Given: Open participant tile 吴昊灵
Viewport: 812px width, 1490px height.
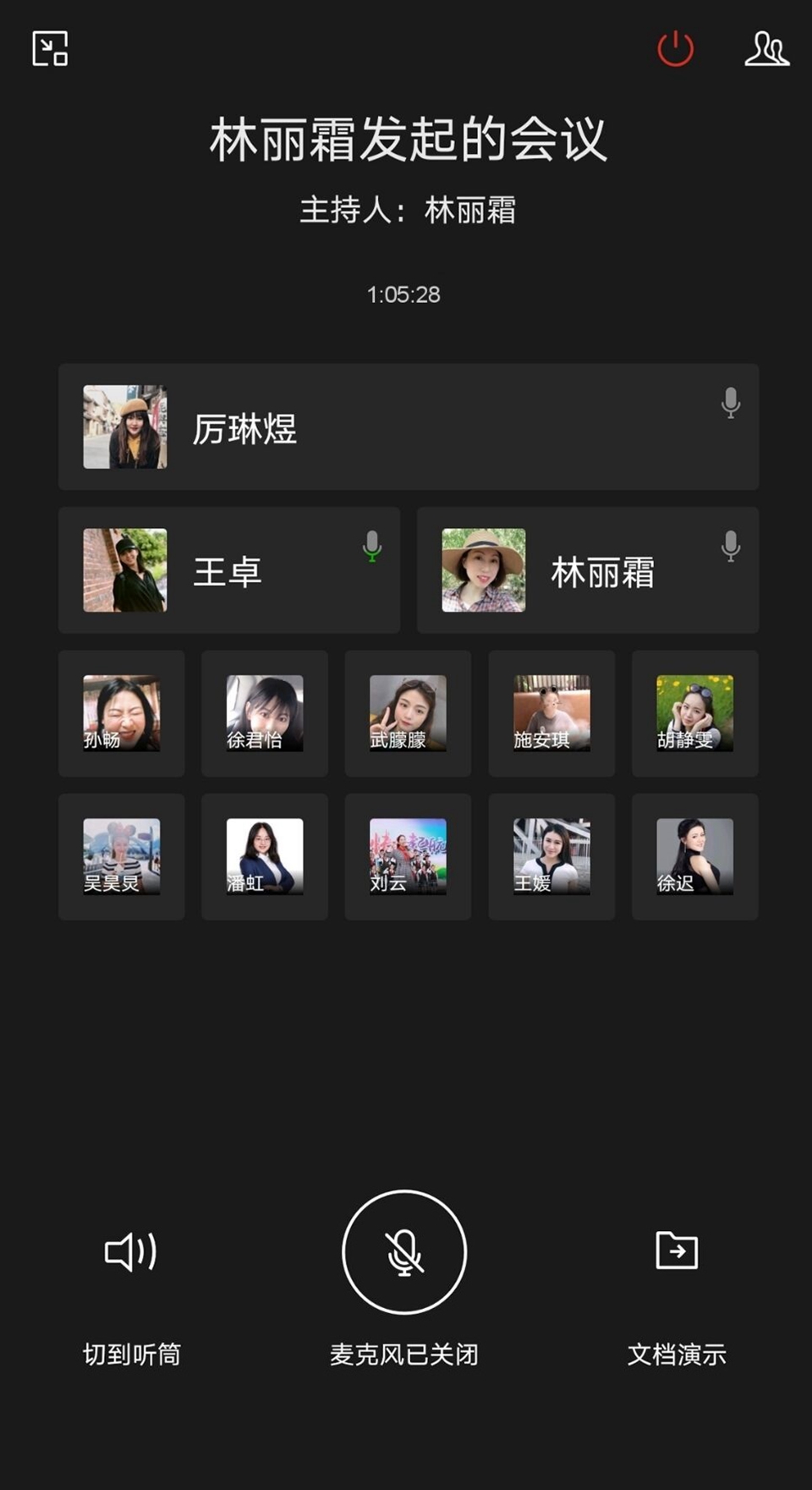Looking at the screenshot, I should click(121, 856).
